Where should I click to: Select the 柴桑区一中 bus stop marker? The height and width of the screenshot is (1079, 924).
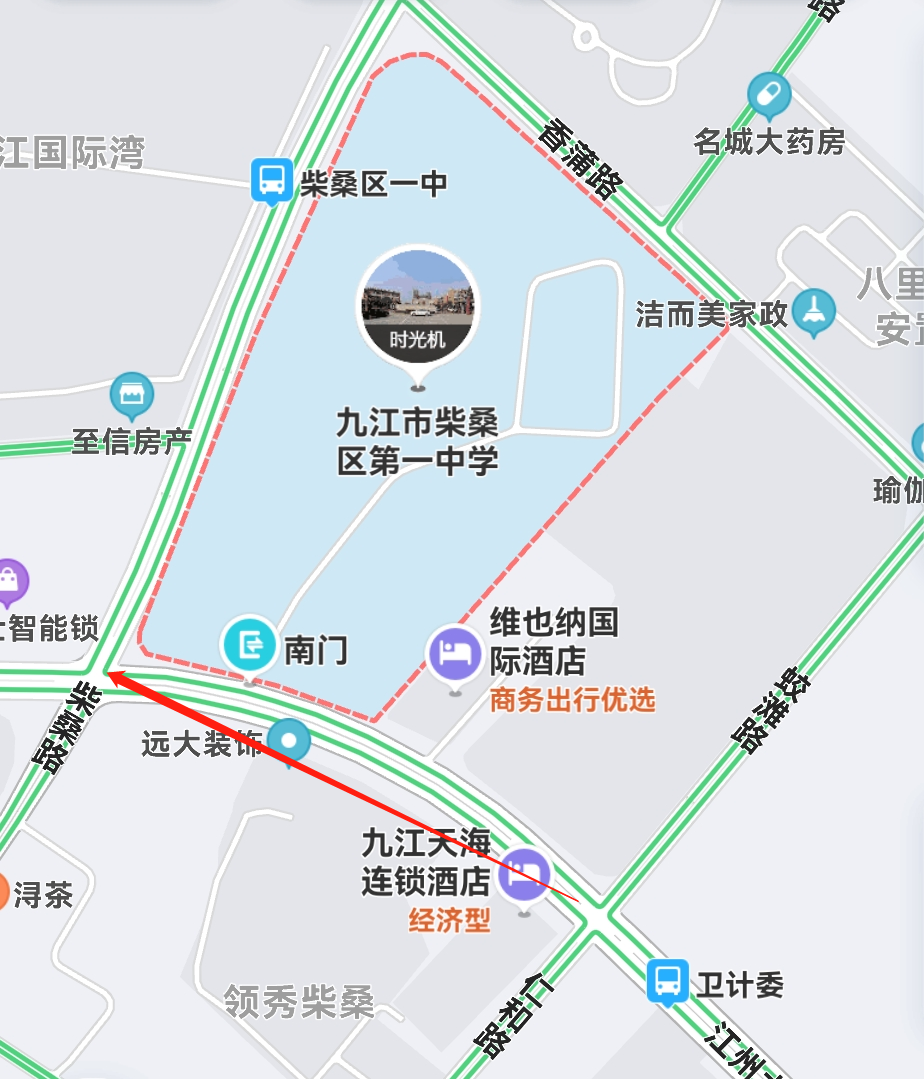(x=271, y=180)
